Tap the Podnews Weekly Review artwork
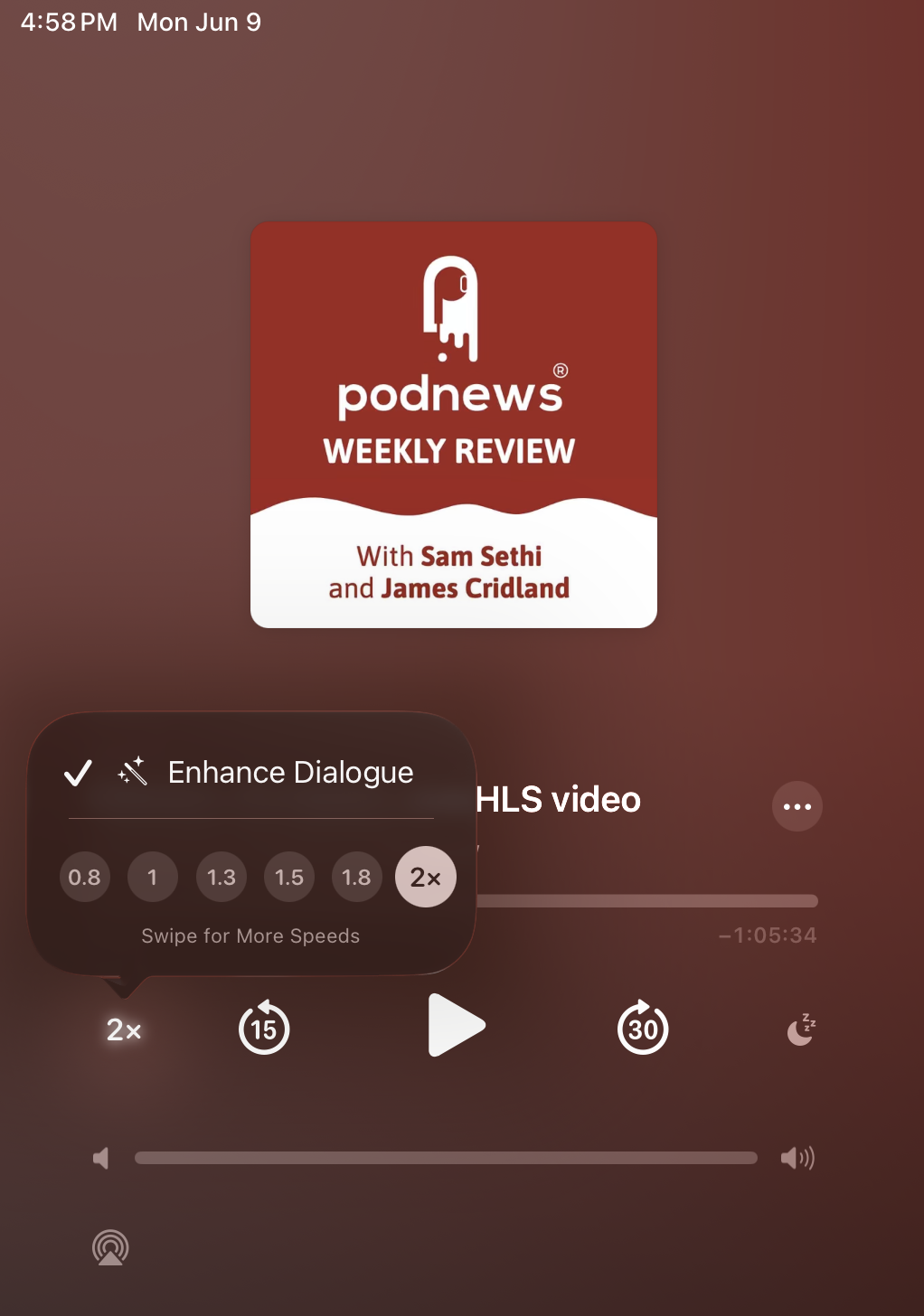The image size is (924, 1316). click(x=454, y=425)
